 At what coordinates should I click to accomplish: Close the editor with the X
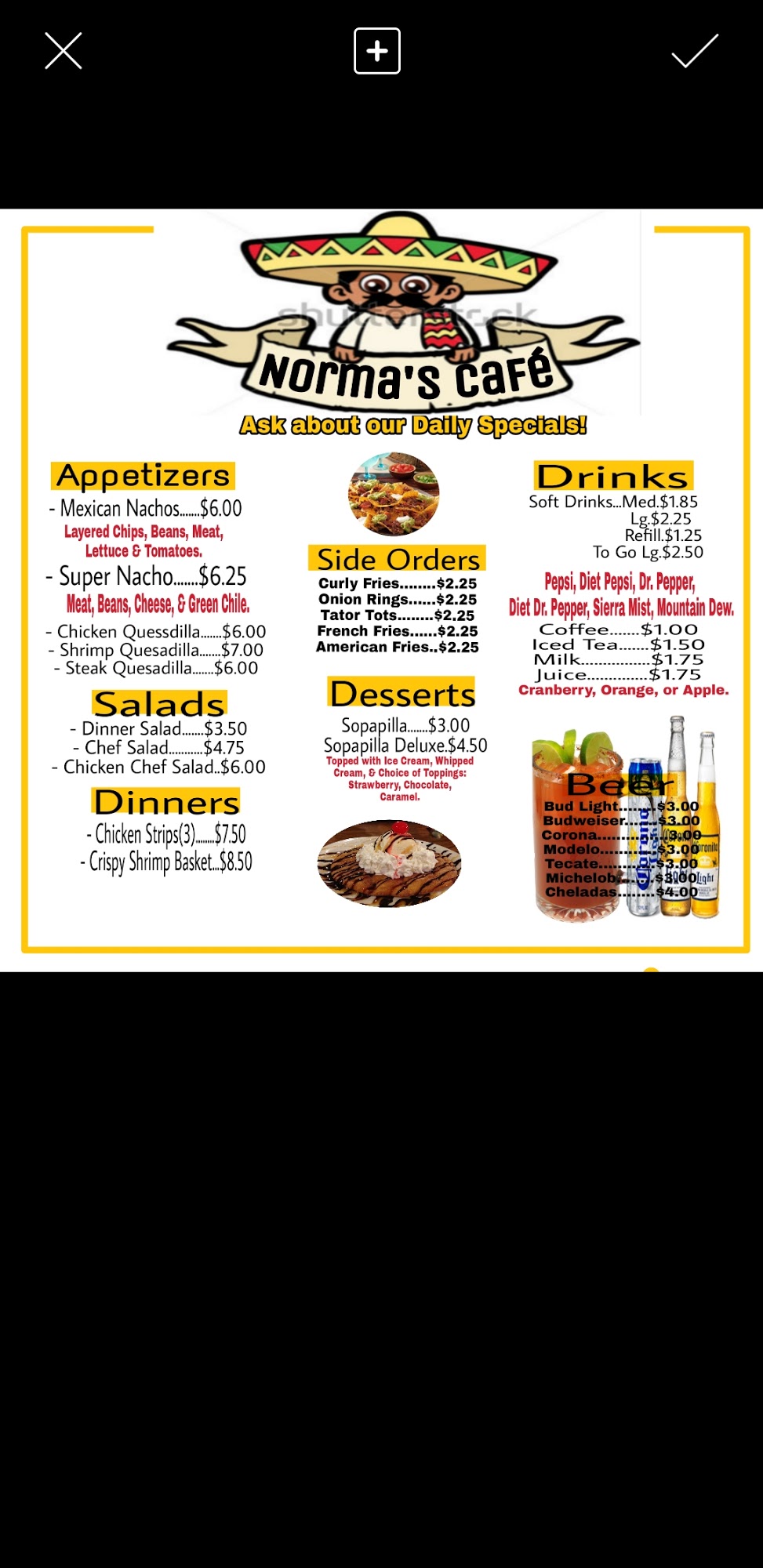click(64, 51)
